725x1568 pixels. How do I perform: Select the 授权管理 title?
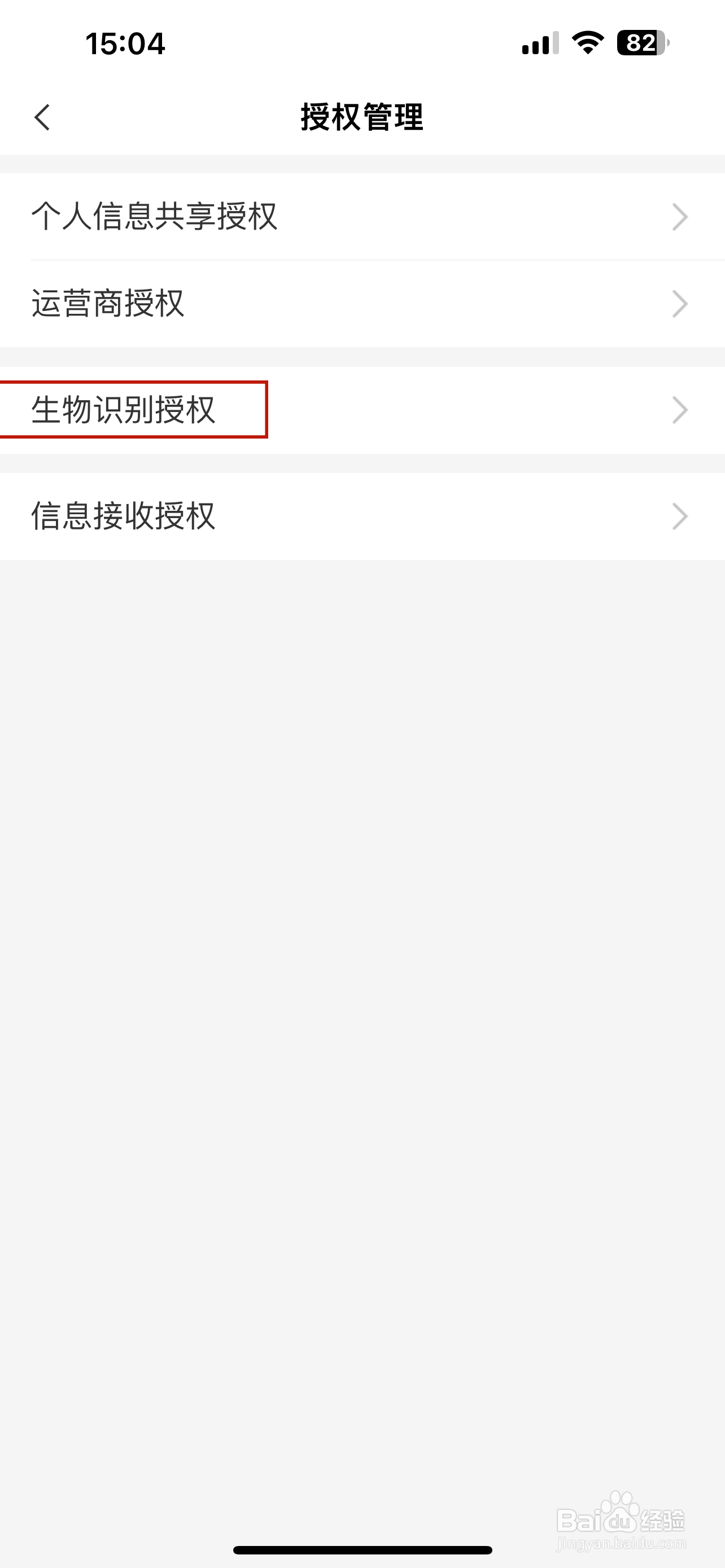coord(362,117)
